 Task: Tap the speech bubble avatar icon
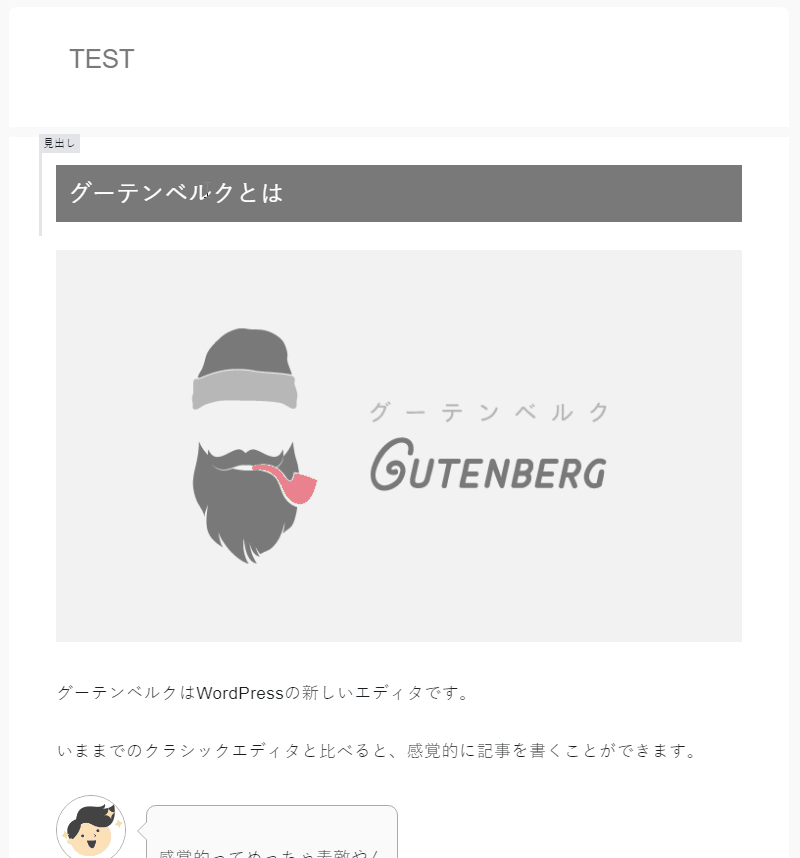(91, 830)
